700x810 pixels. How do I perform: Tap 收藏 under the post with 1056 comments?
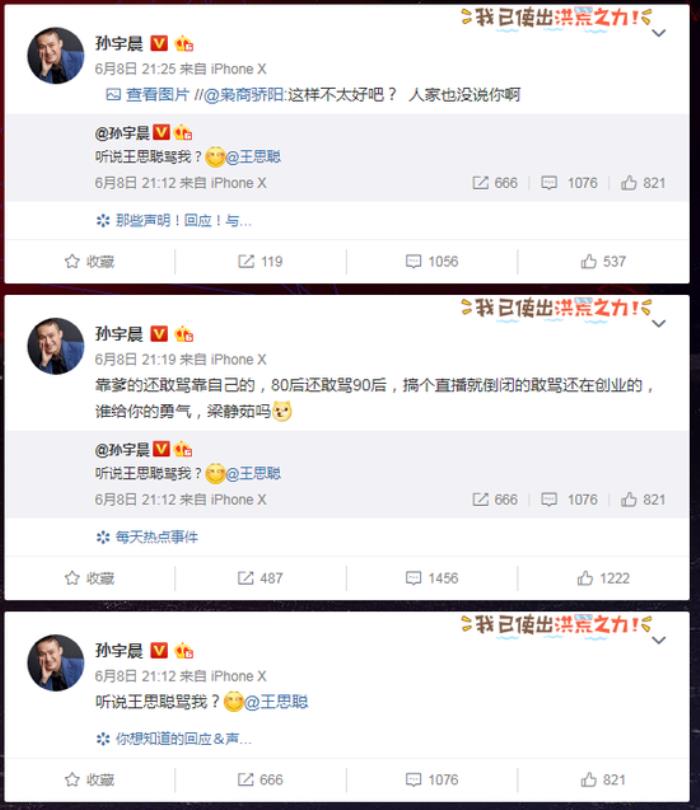90,261
